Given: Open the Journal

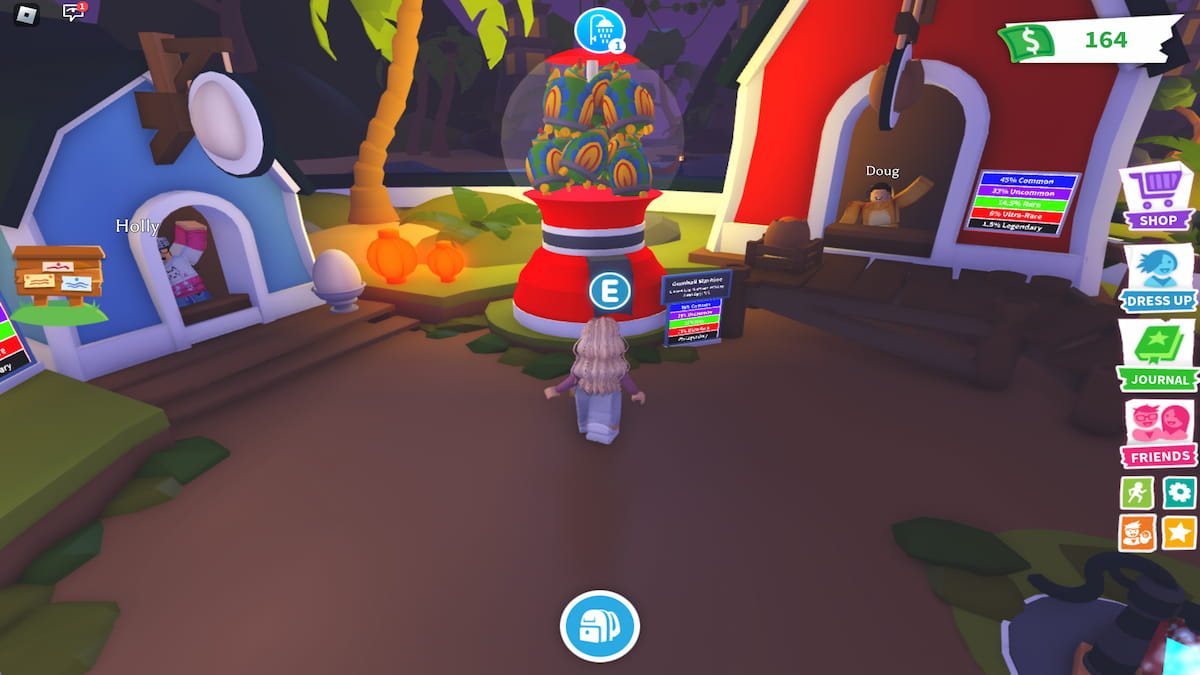Looking at the screenshot, I should (x=1158, y=355).
